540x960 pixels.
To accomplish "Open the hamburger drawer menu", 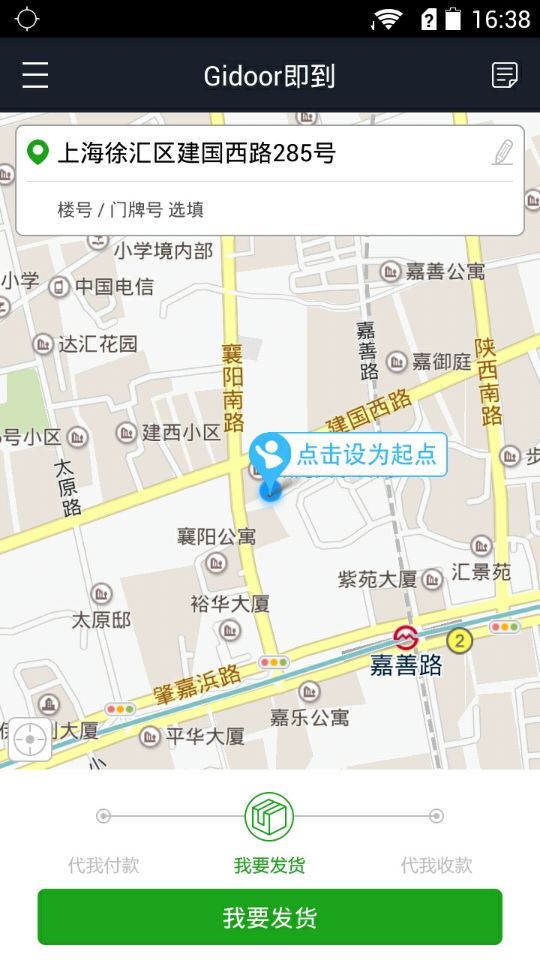I will tap(35, 75).
